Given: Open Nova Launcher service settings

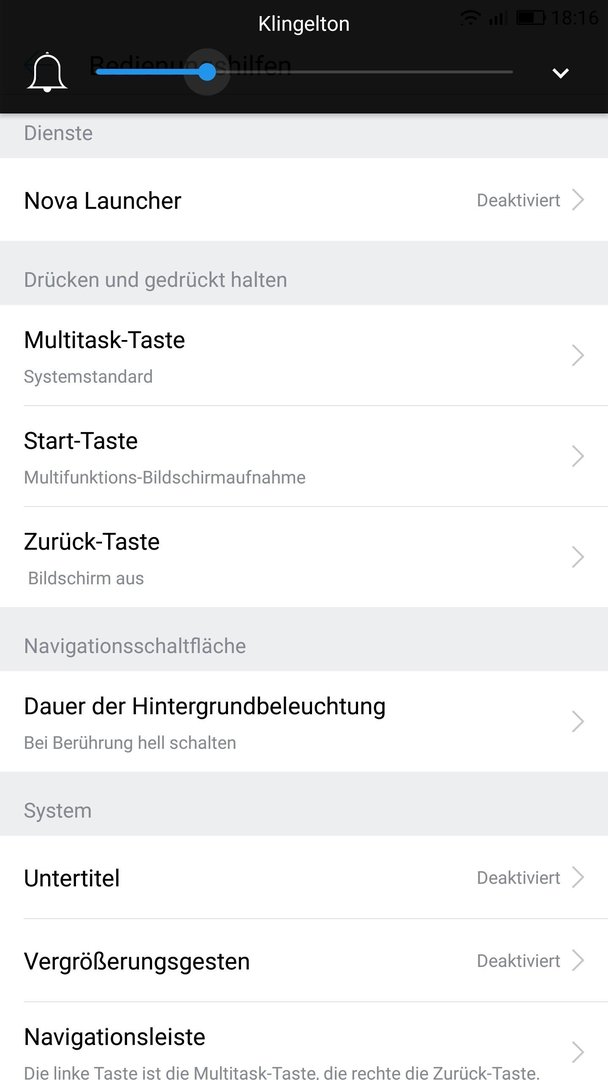Looking at the screenshot, I should click(304, 200).
